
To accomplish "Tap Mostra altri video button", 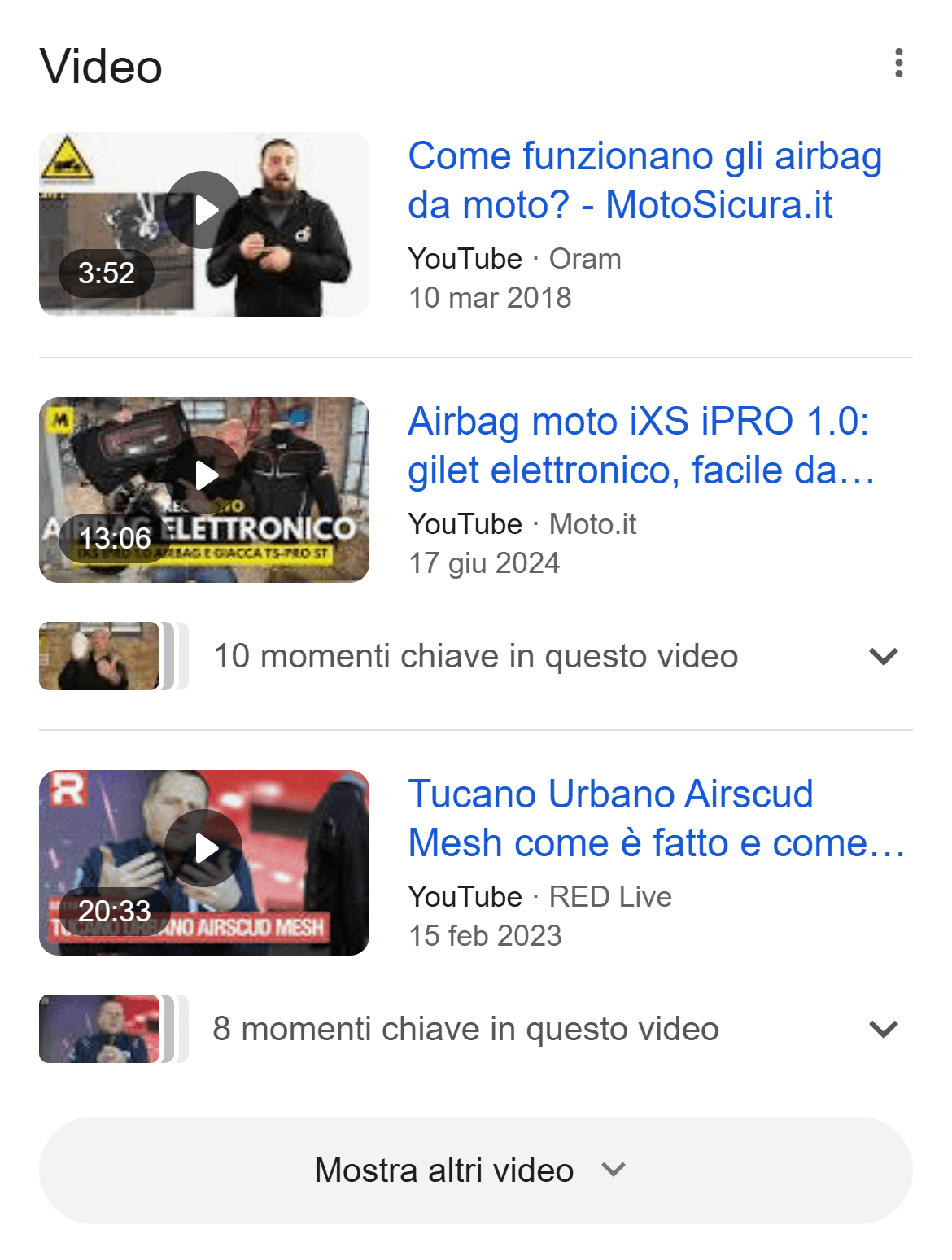I will [x=475, y=1170].
